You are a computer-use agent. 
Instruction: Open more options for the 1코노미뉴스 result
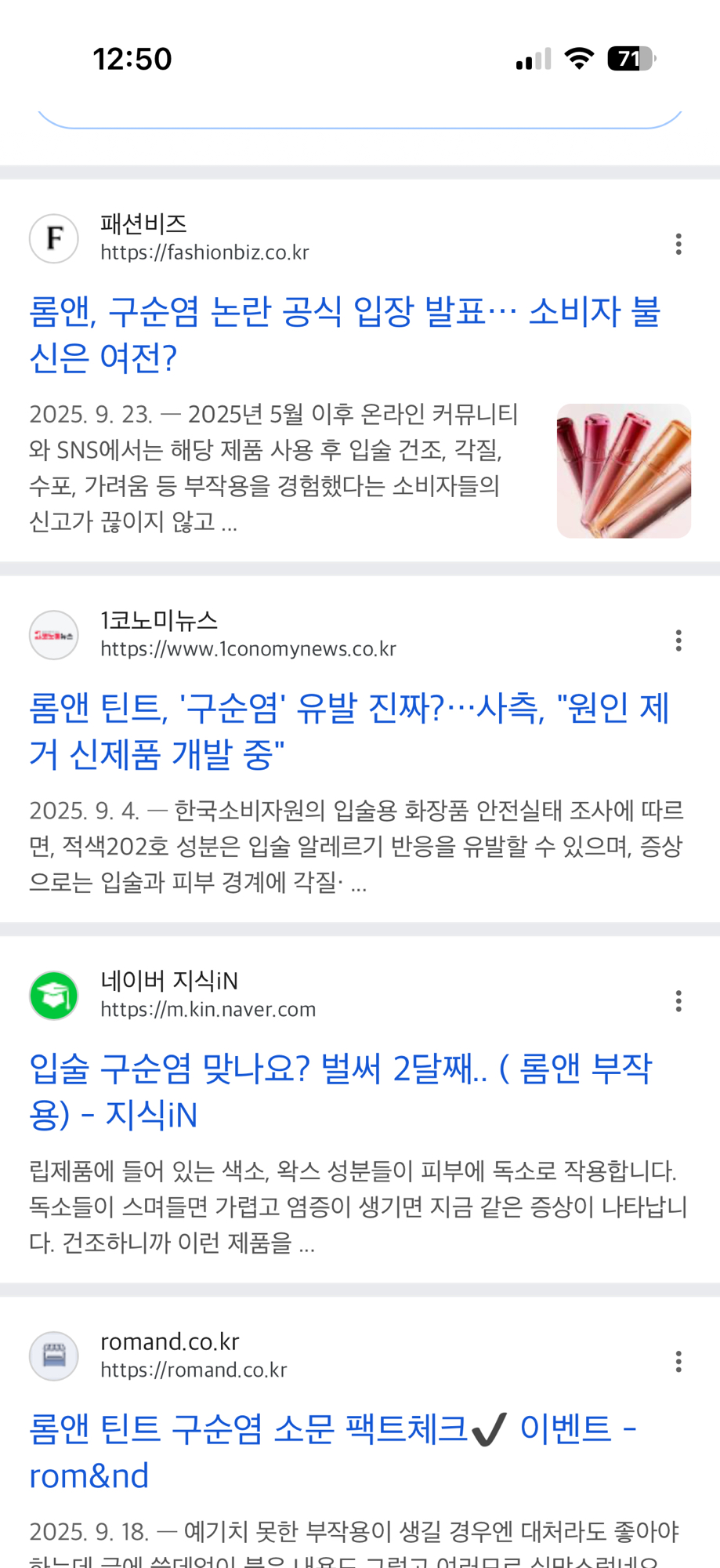click(x=678, y=641)
